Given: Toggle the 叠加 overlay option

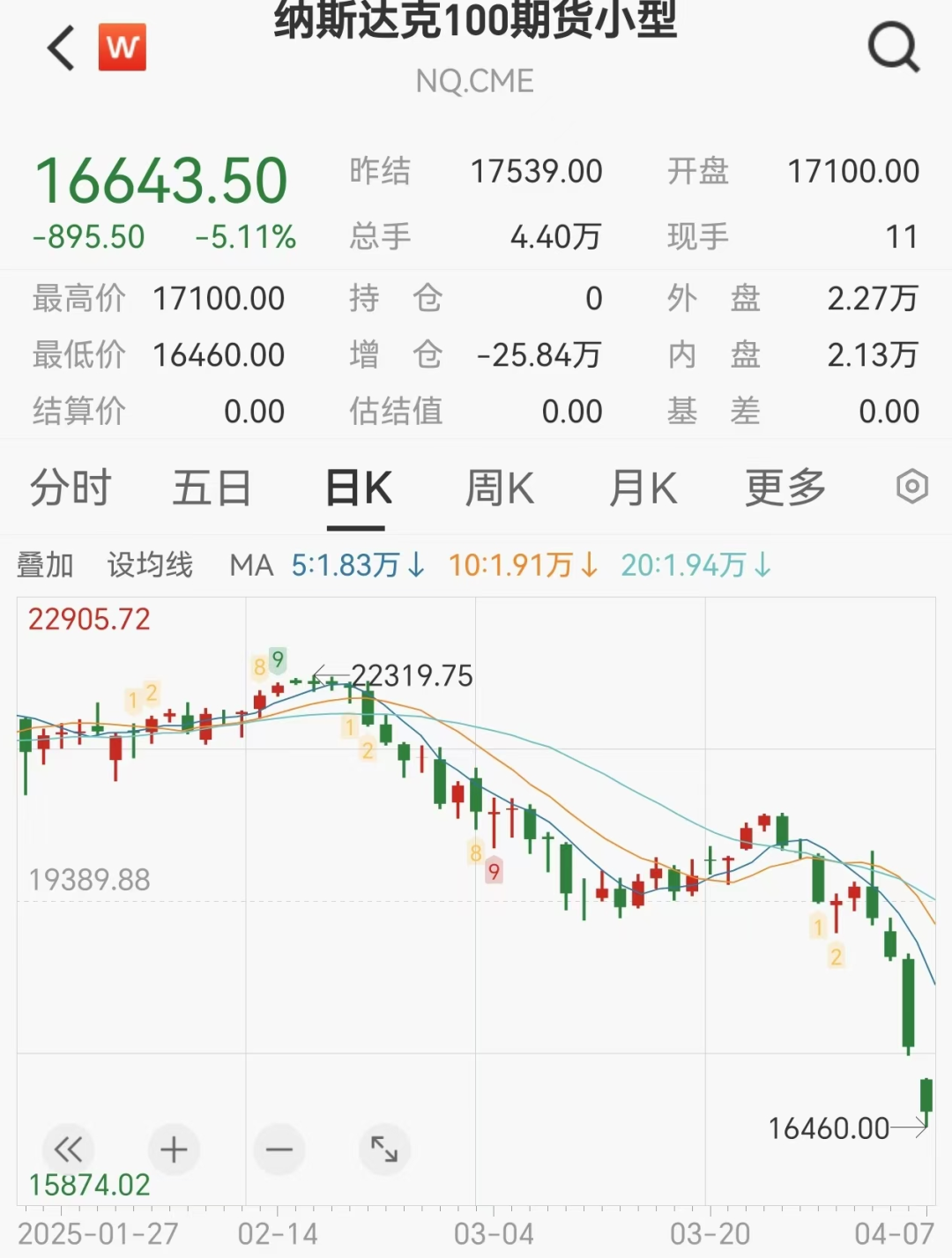Looking at the screenshot, I should 45,565.
